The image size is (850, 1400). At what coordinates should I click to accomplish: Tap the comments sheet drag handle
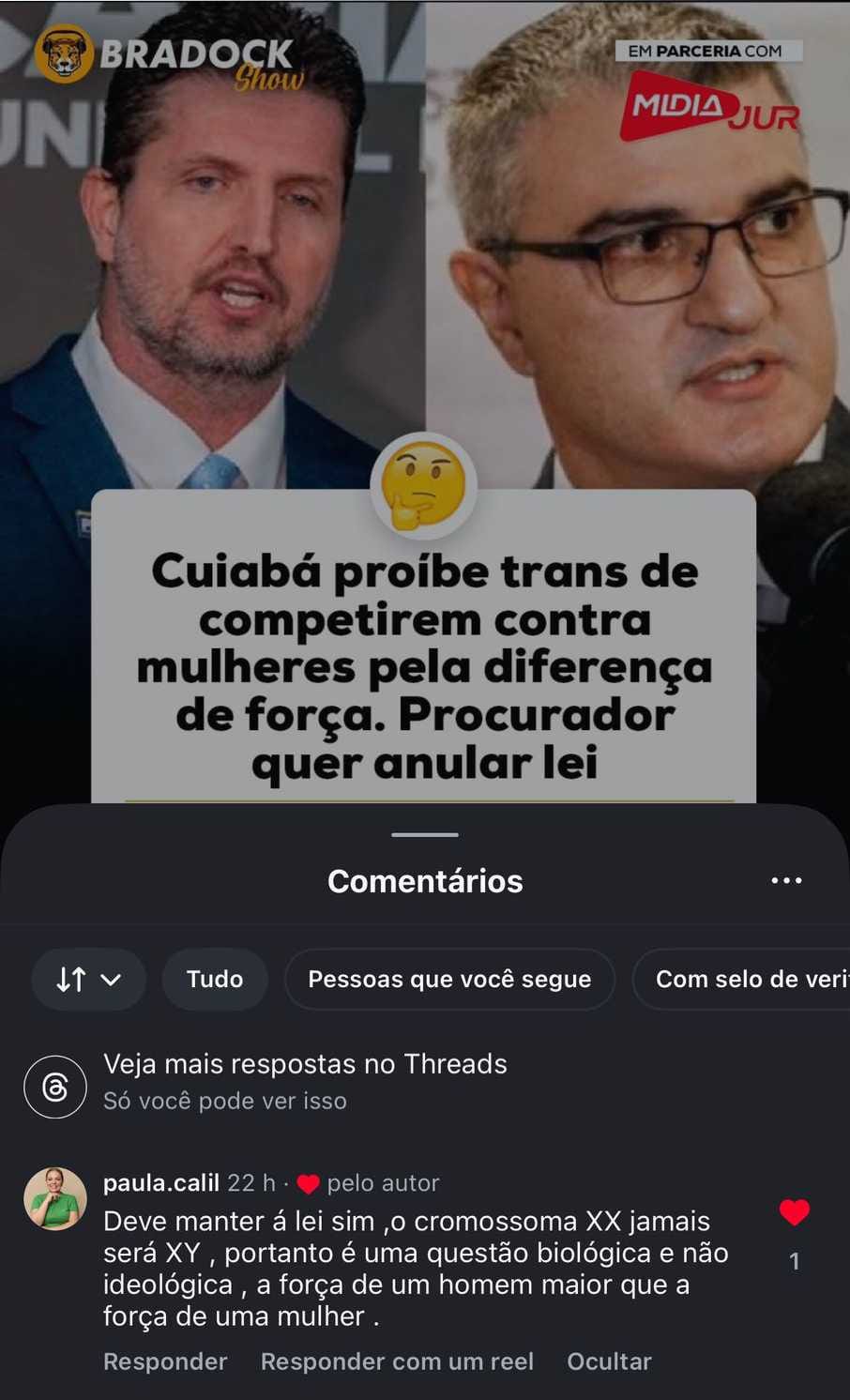coord(425,834)
